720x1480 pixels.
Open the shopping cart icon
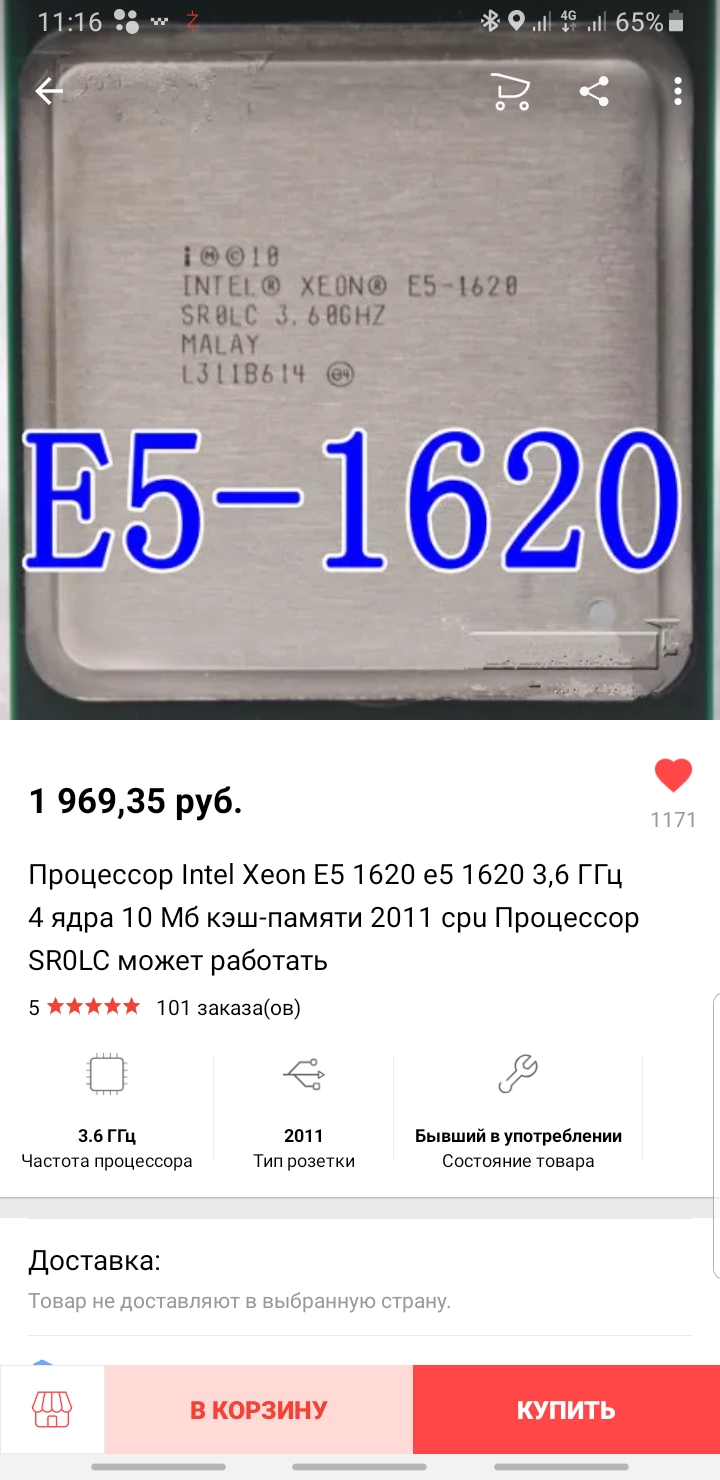pos(511,92)
